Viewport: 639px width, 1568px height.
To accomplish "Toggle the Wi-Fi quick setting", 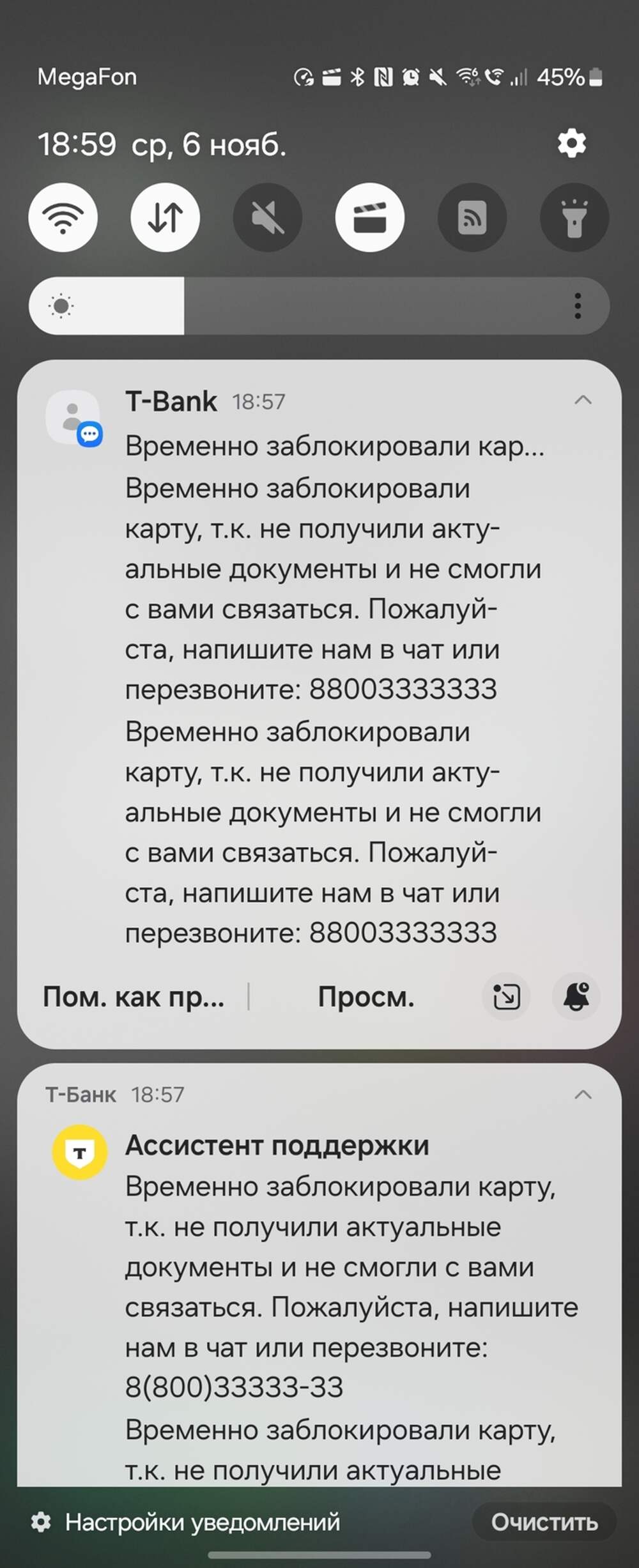I will 63,218.
